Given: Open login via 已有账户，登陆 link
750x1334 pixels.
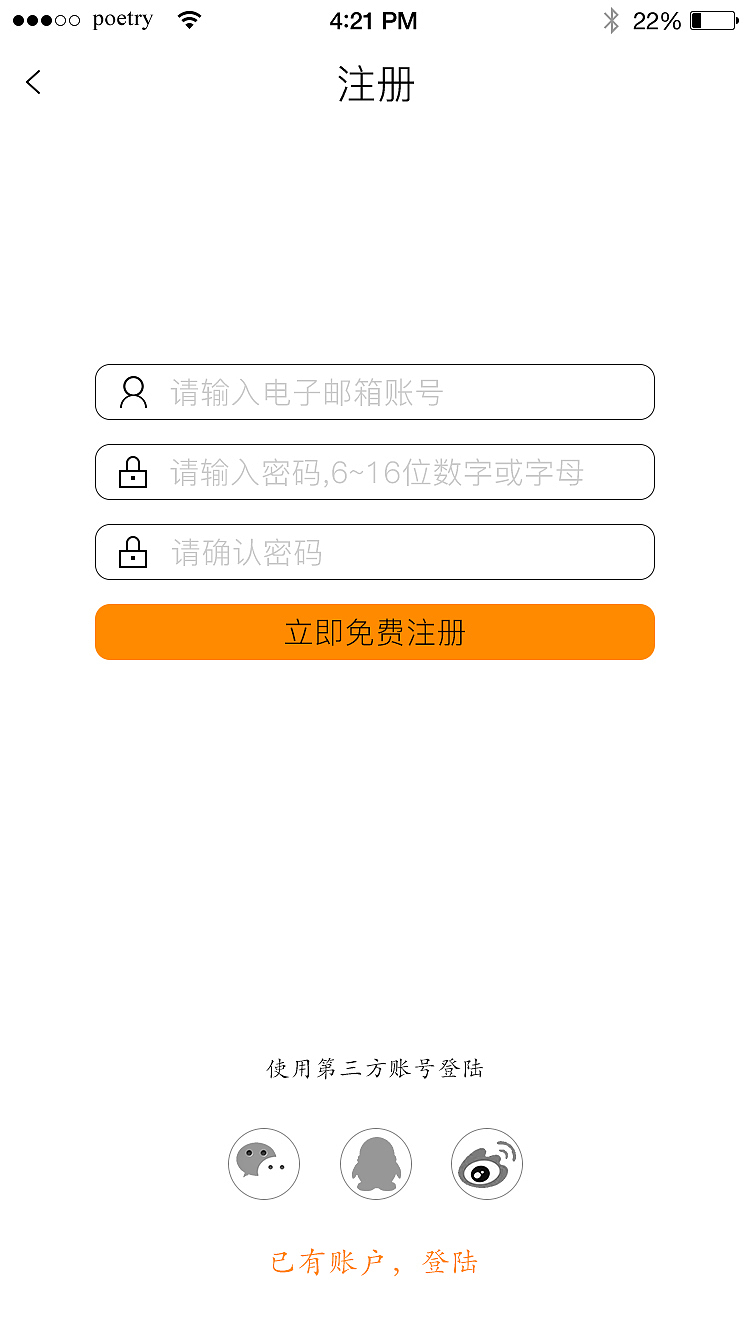Looking at the screenshot, I should 375,1263.
